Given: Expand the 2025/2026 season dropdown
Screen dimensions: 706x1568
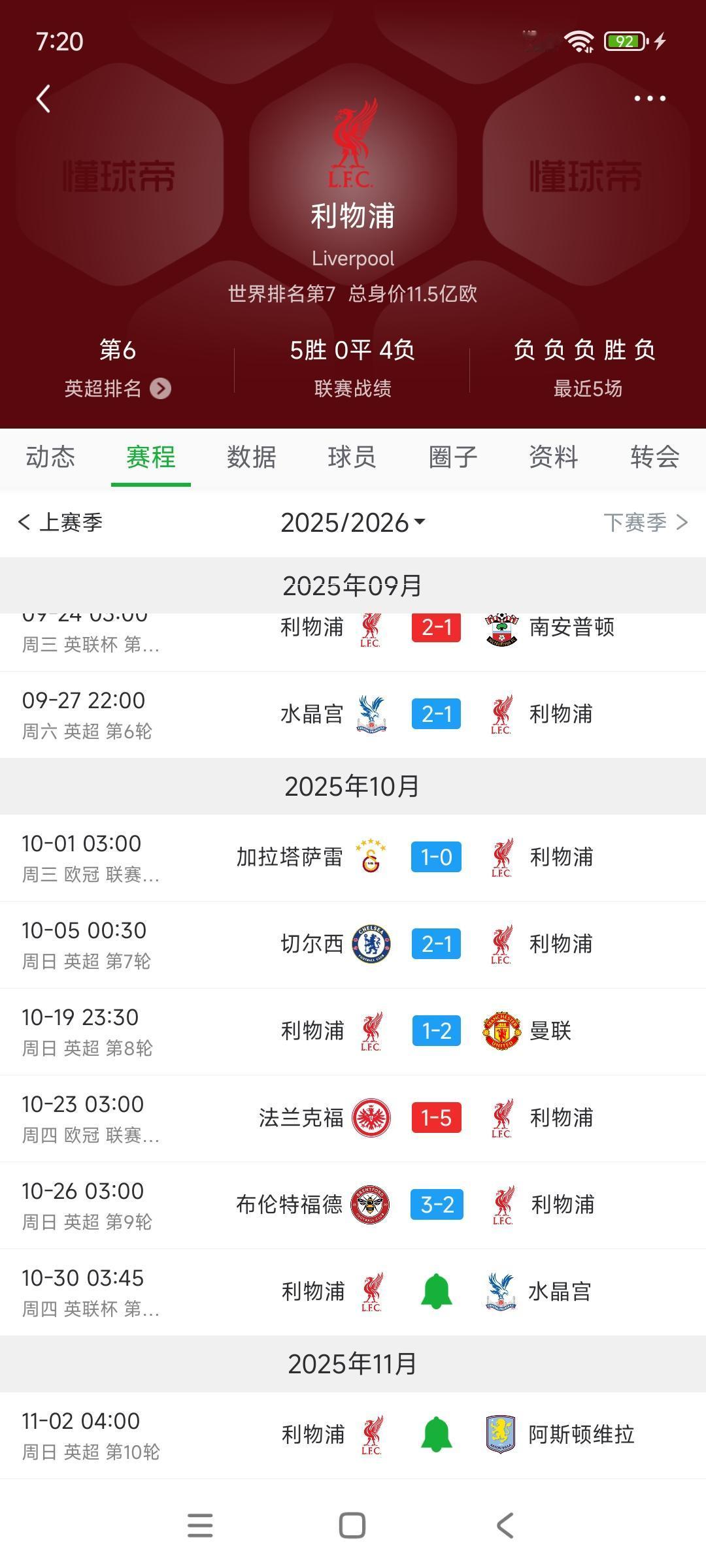Looking at the screenshot, I should tap(353, 523).
